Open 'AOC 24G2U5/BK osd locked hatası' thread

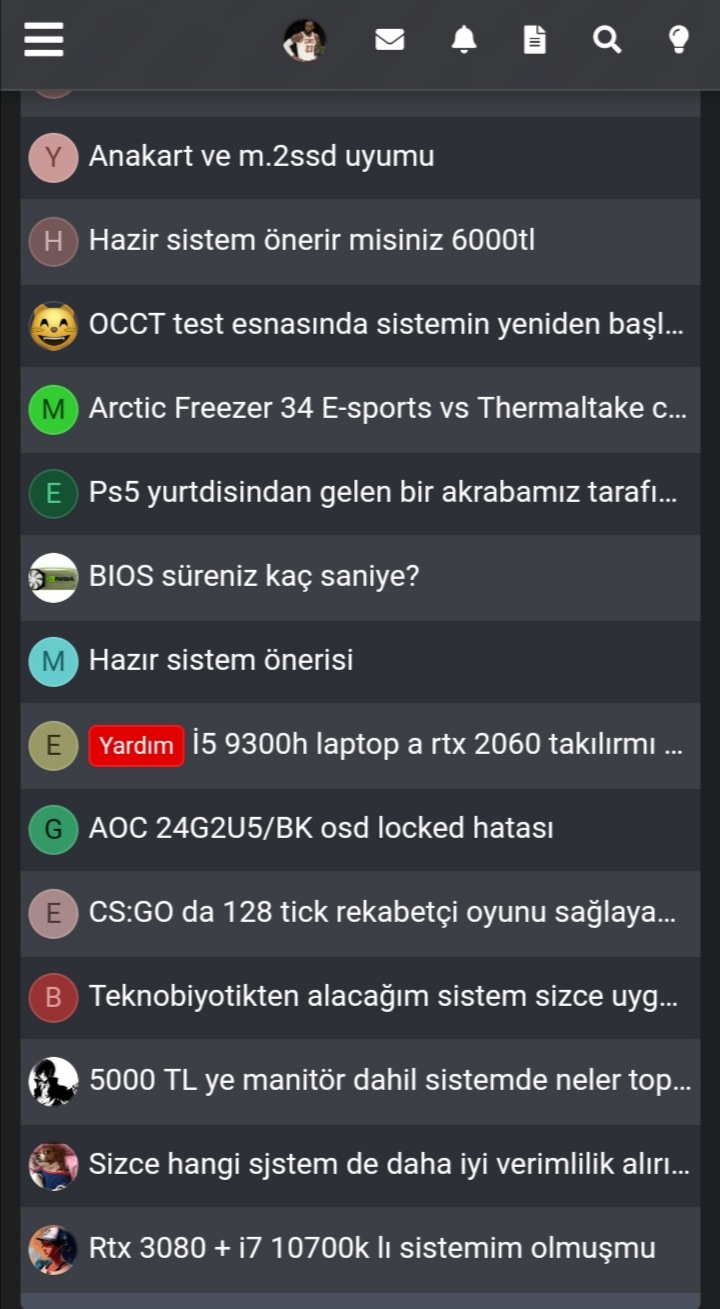point(321,829)
